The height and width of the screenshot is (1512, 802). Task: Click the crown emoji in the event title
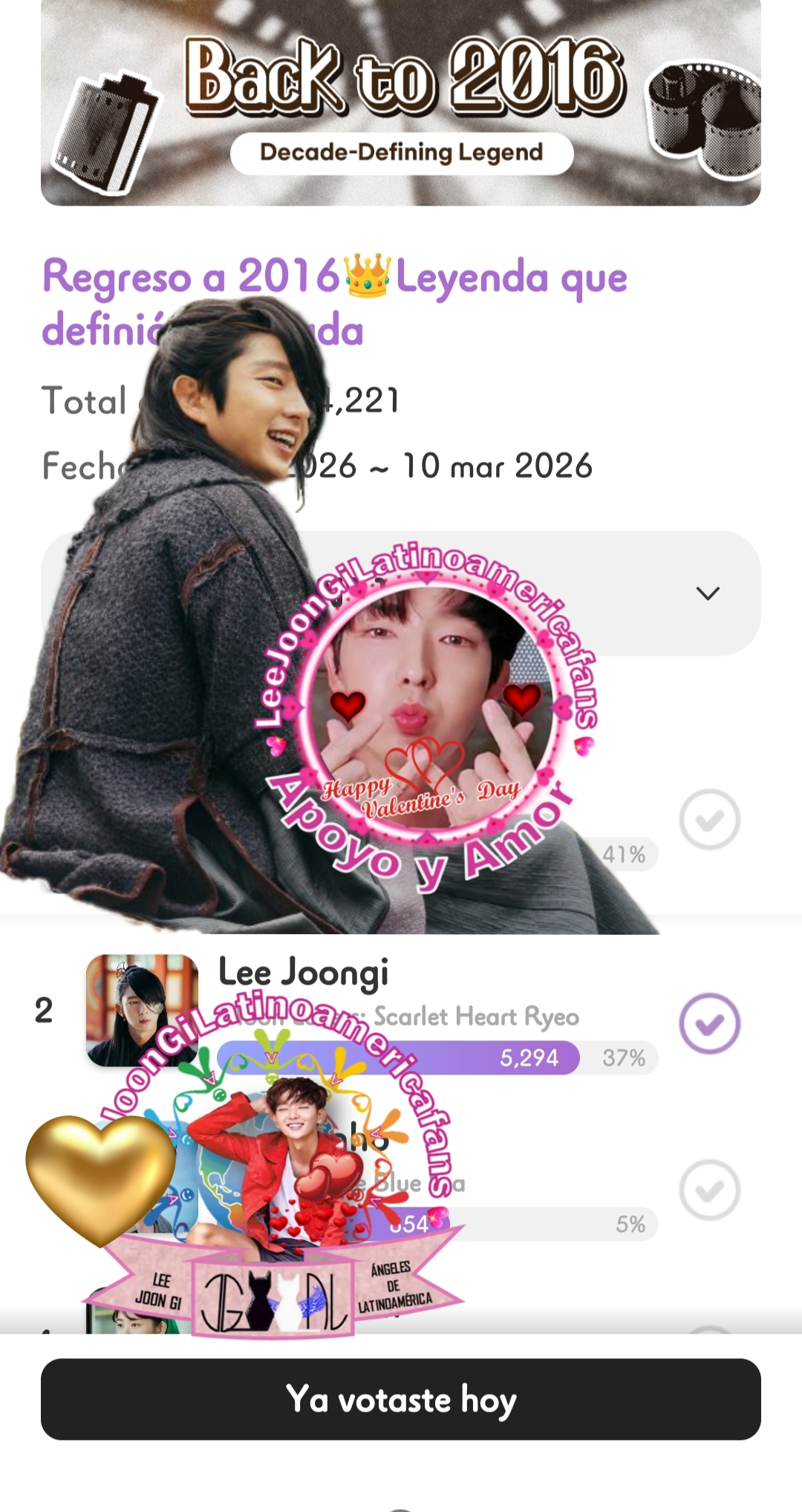click(368, 278)
